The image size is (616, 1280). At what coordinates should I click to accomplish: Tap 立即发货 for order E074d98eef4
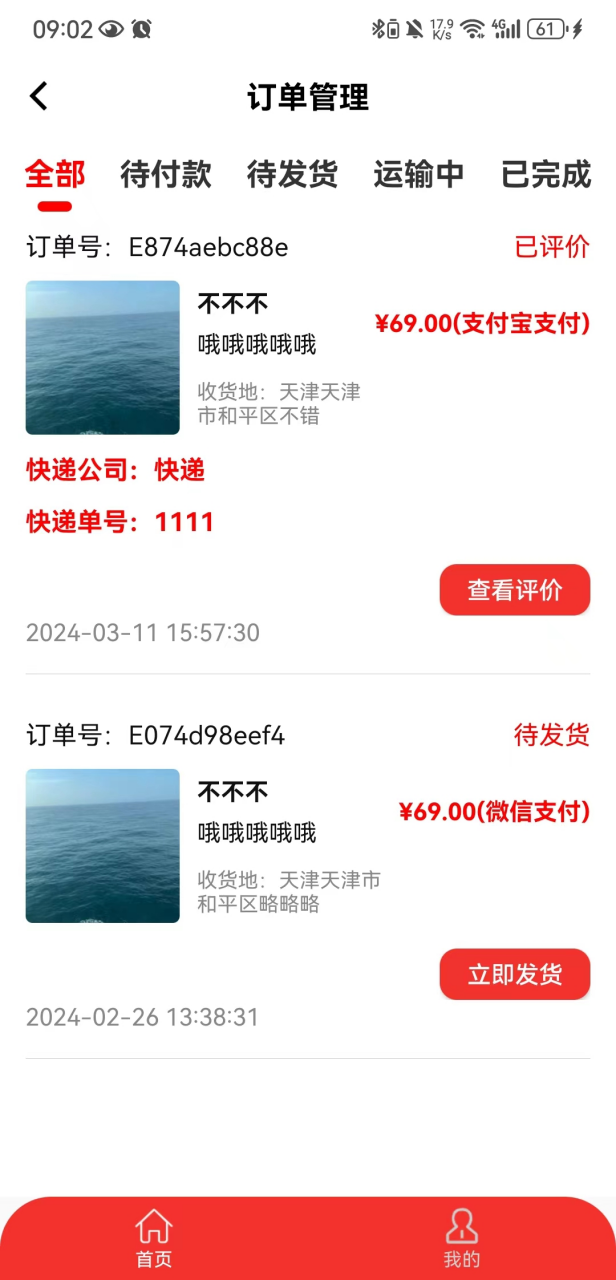click(515, 974)
